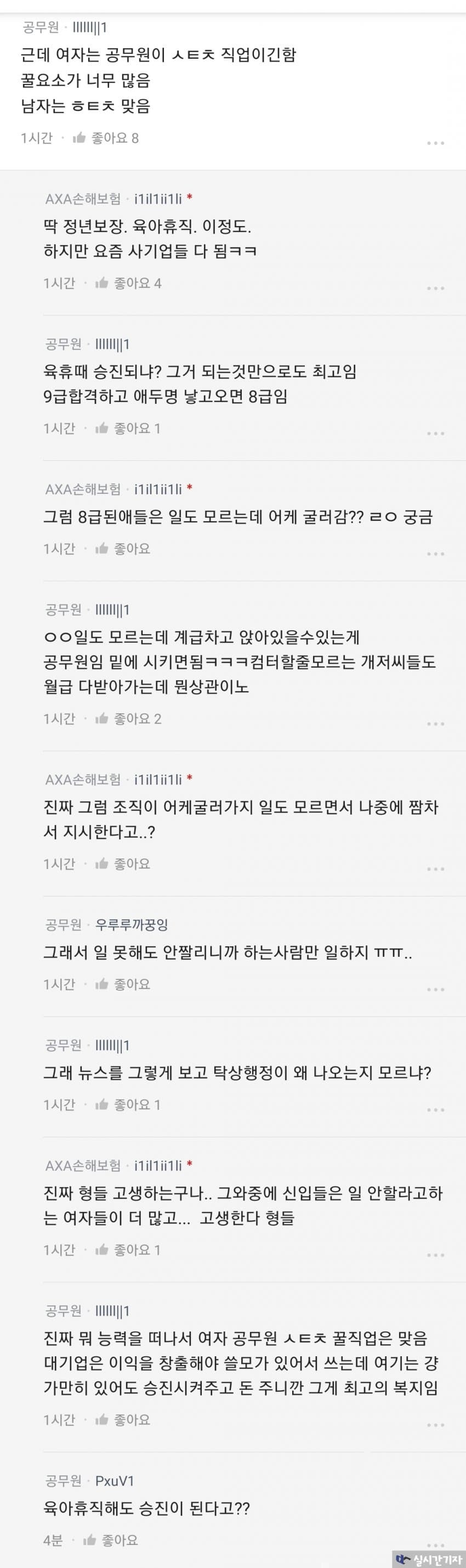Open more options on the 8급된애들은 reply

pyautogui.click(x=435, y=554)
